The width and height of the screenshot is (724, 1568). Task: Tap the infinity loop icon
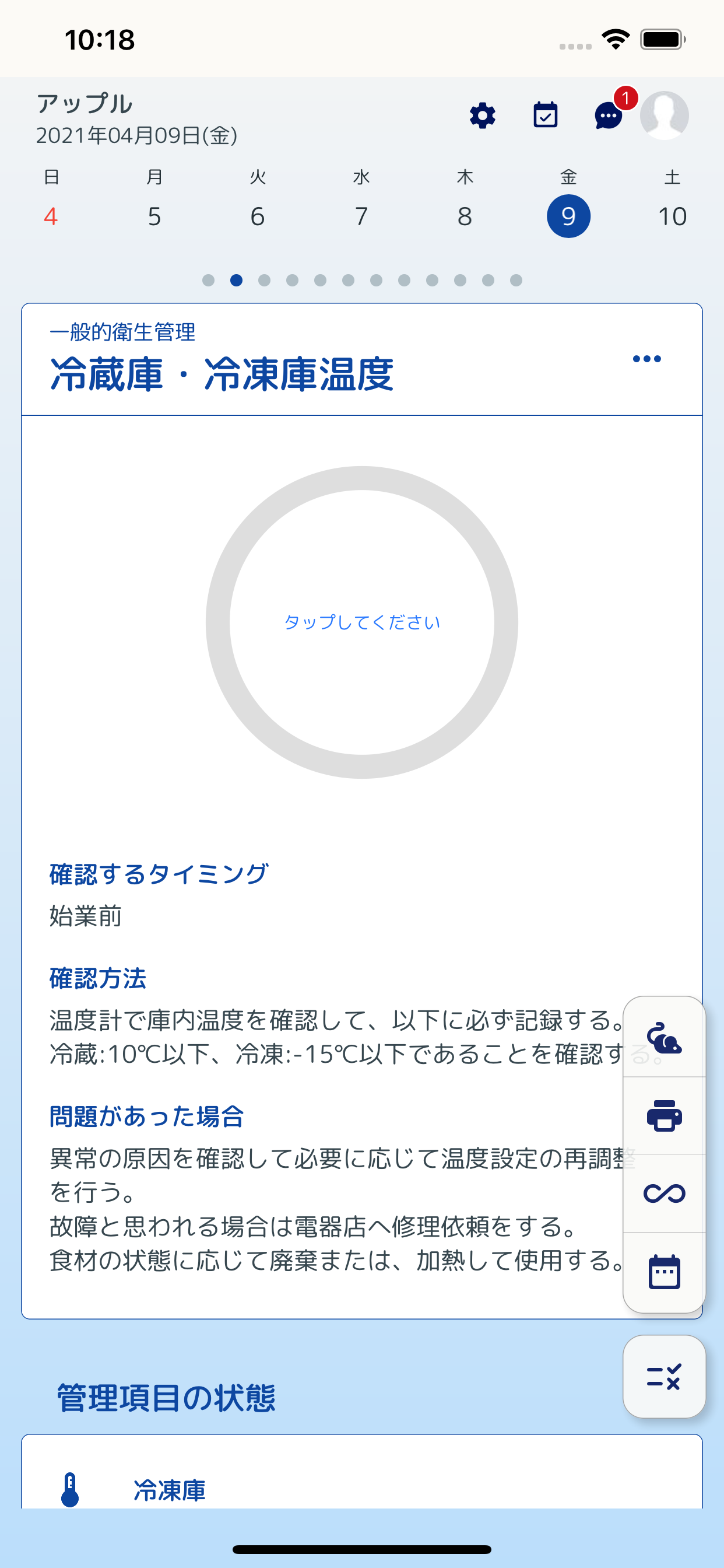tap(664, 1193)
